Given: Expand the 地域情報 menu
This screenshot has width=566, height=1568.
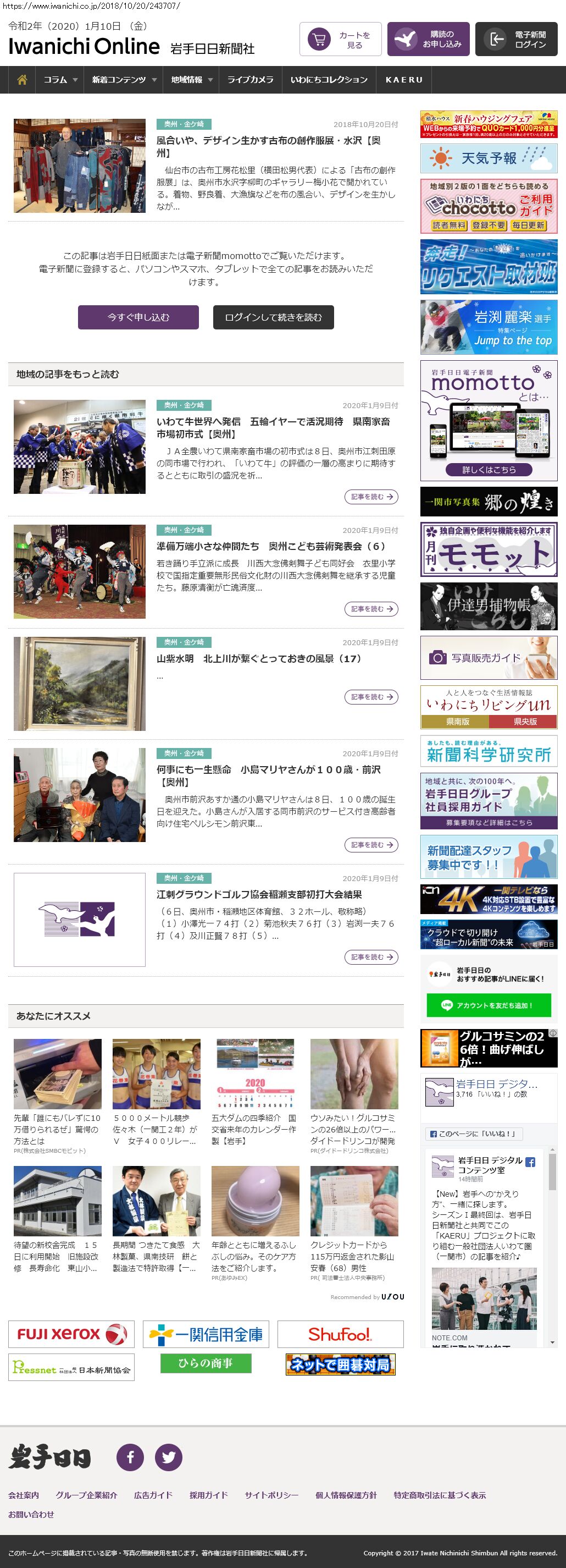Looking at the screenshot, I should [191, 80].
